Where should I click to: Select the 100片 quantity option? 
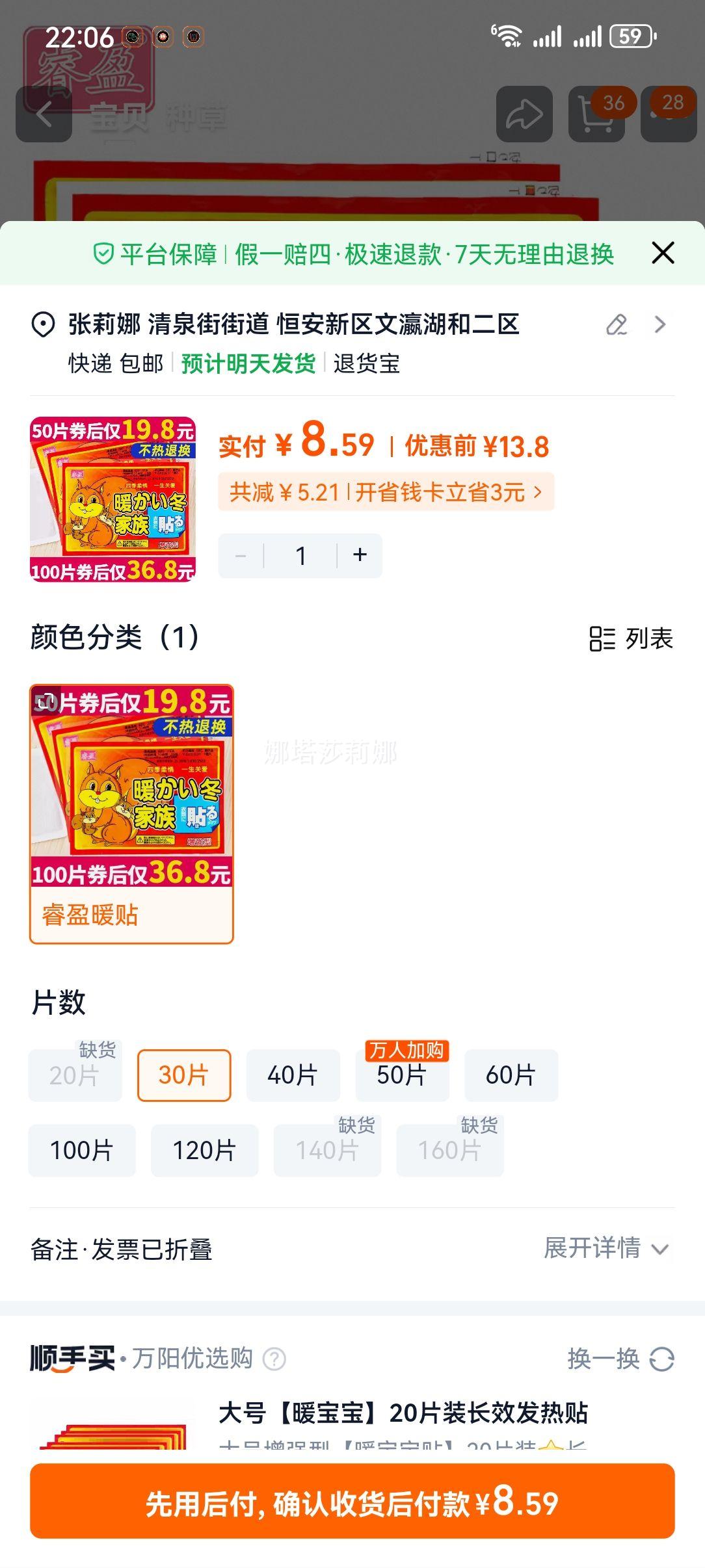click(x=83, y=1149)
